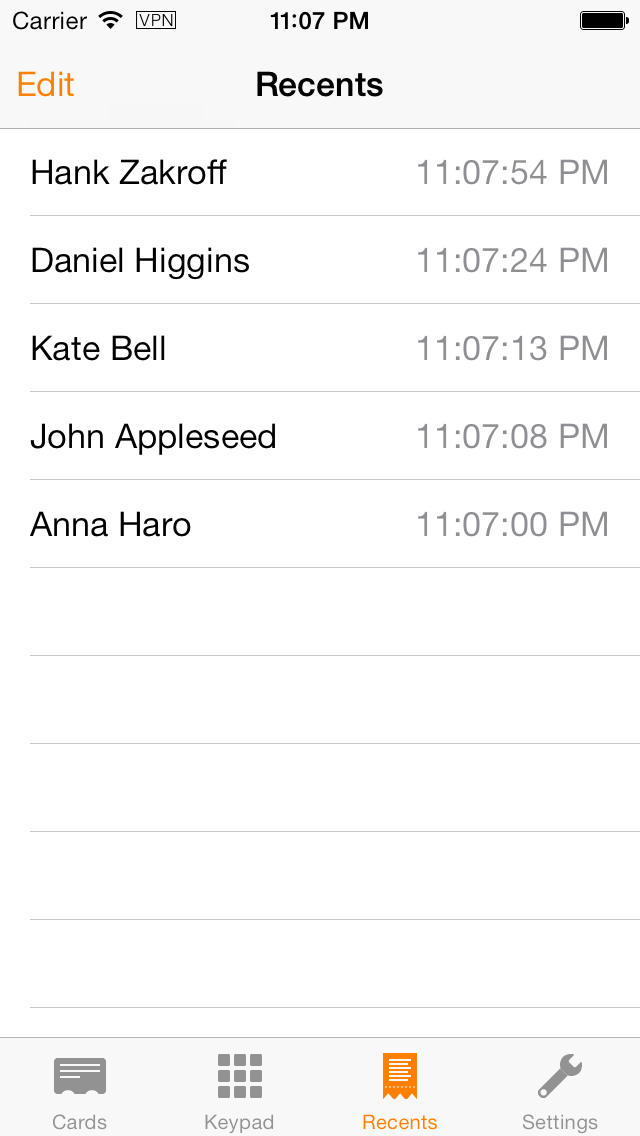Choose the John Appleseed entry
The image size is (640, 1136).
tap(320, 436)
